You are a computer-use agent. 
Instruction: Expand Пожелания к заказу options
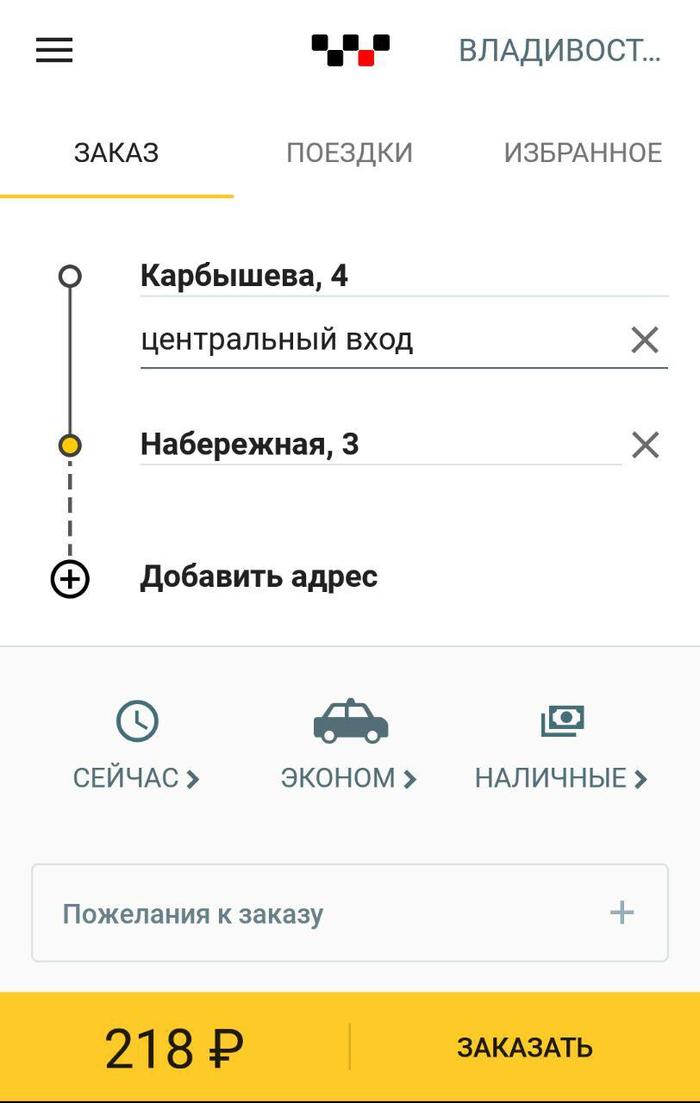click(x=349, y=913)
